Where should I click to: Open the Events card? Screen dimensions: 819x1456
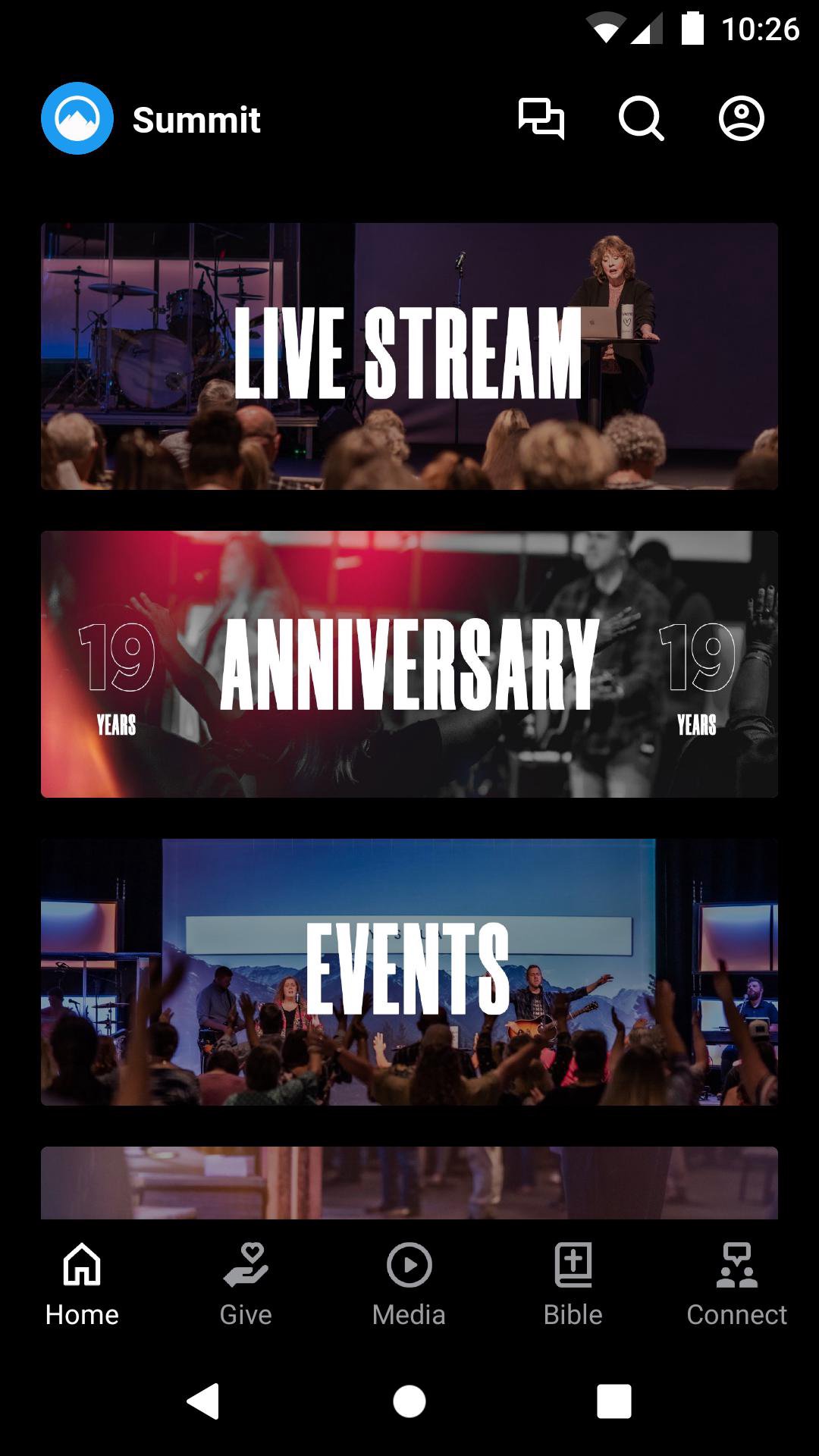click(409, 971)
